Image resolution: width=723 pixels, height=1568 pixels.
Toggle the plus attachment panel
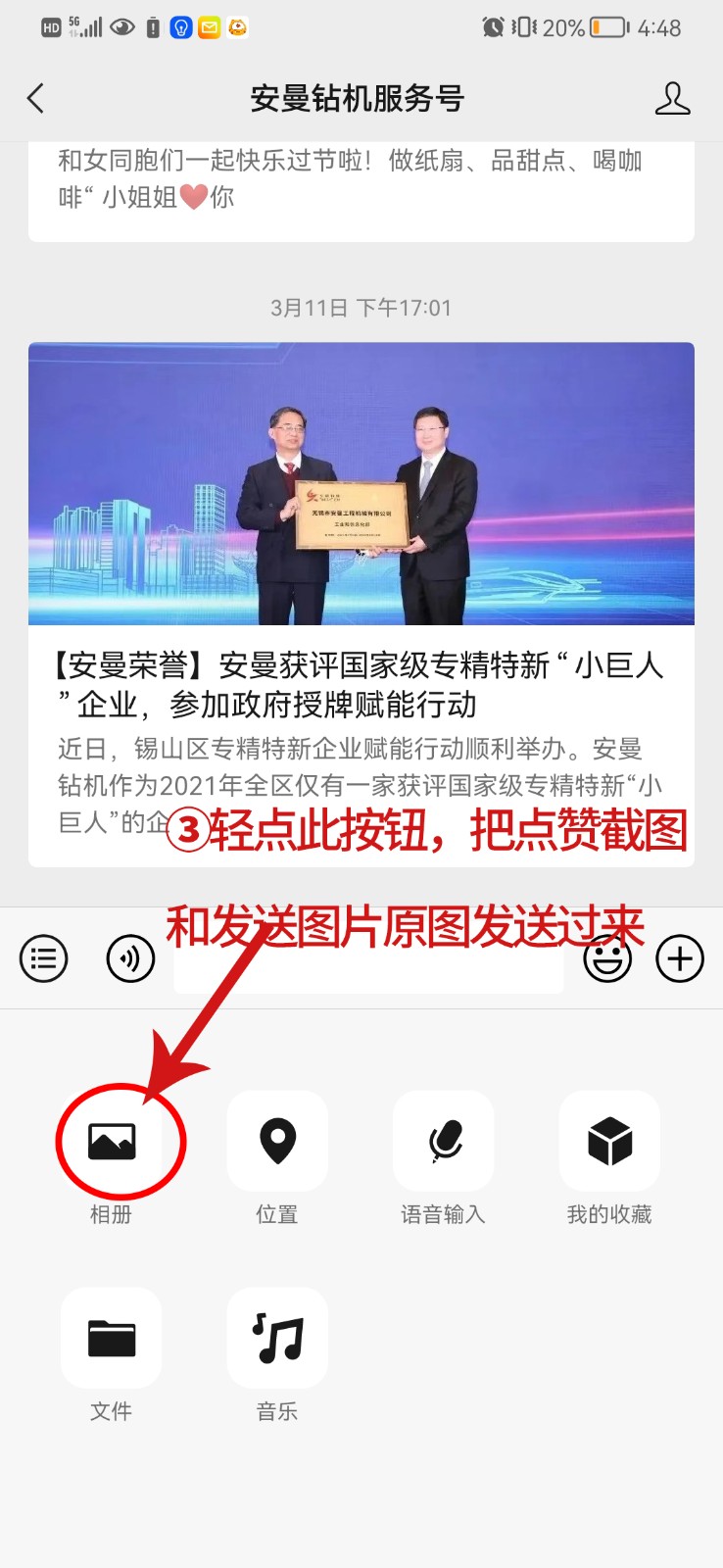680,958
